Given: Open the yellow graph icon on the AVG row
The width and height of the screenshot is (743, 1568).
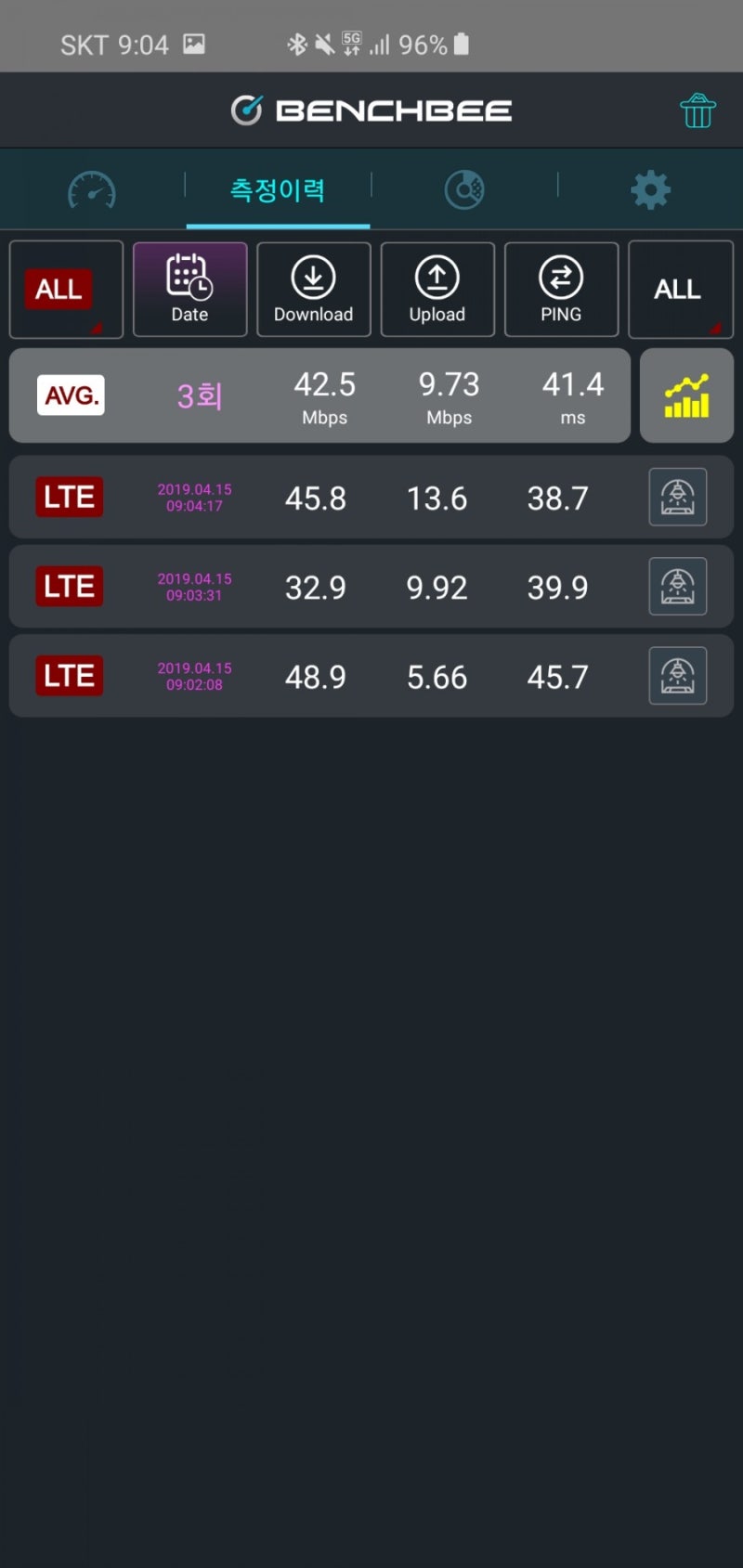Looking at the screenshot, I should click(x=686, y=395).
